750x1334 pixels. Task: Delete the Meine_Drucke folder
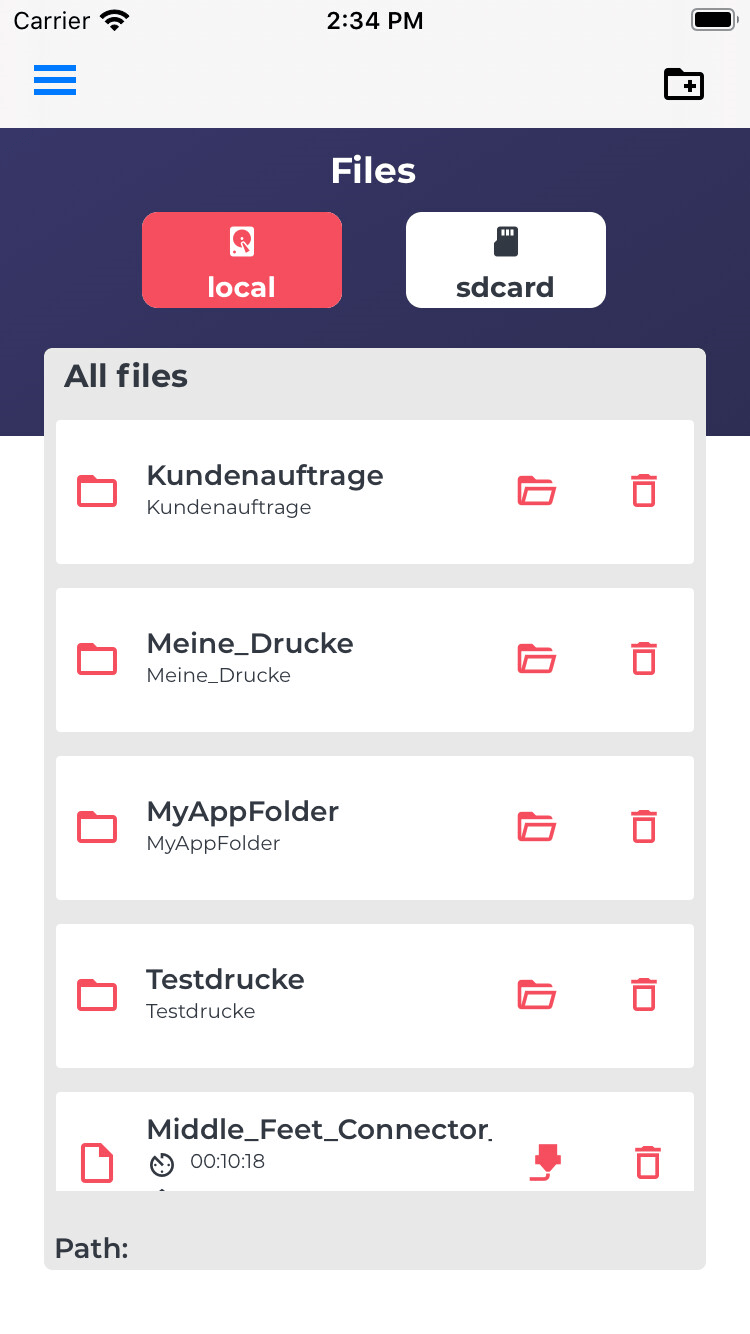pyautogui.click(x=644, y=659)
